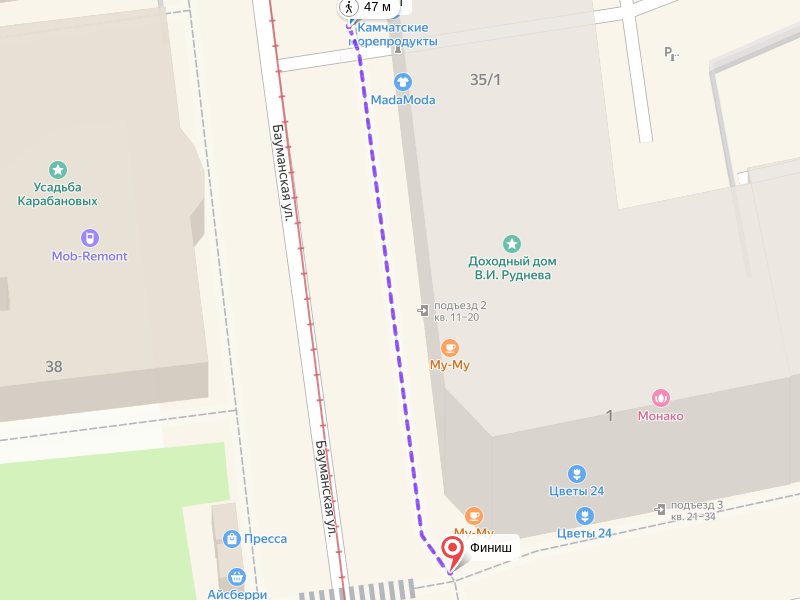This screenshot has width=800, height=600.
Task: Select the Монако place marker
Action: pos(661,398)
